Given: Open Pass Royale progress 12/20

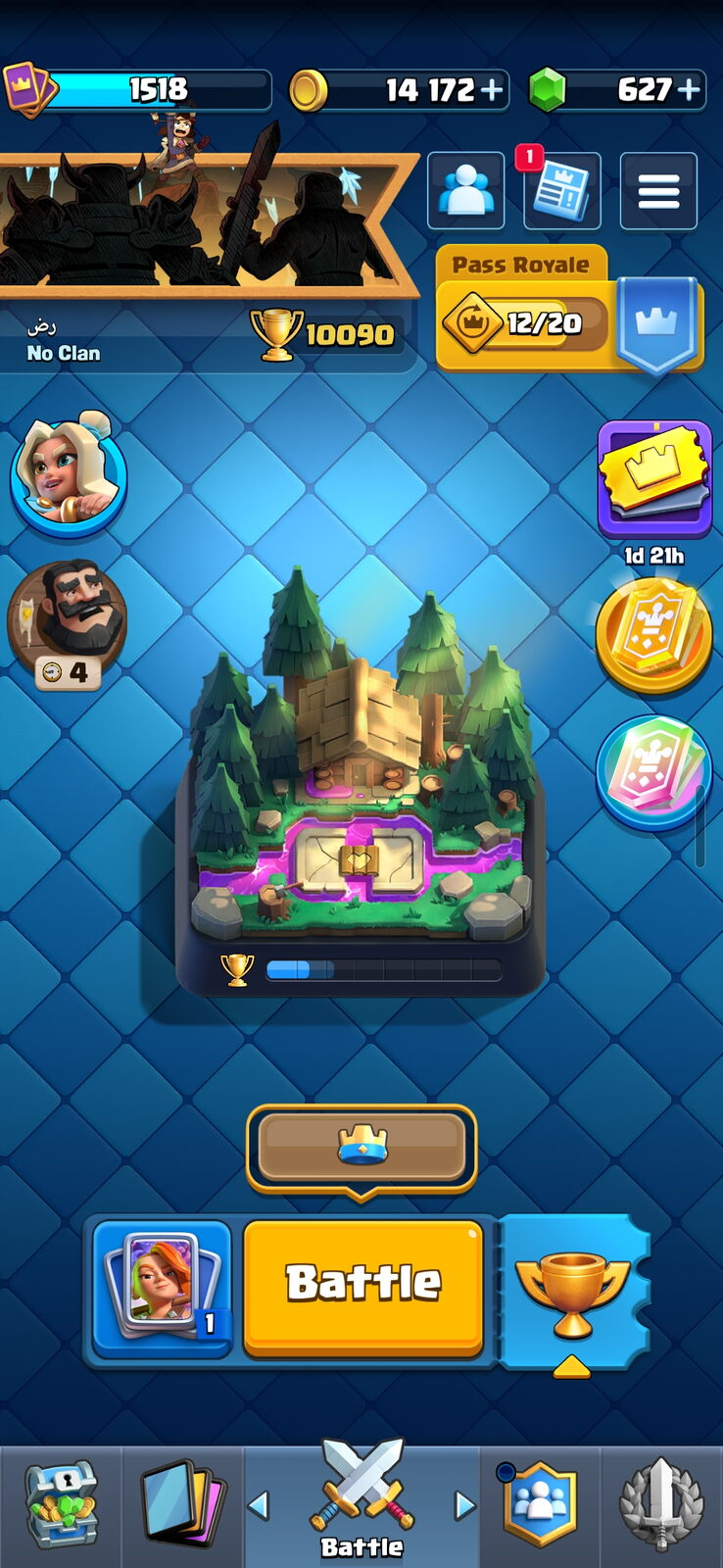Looking at the screenshot, I should pyautogui.click(x=524, y=323).
